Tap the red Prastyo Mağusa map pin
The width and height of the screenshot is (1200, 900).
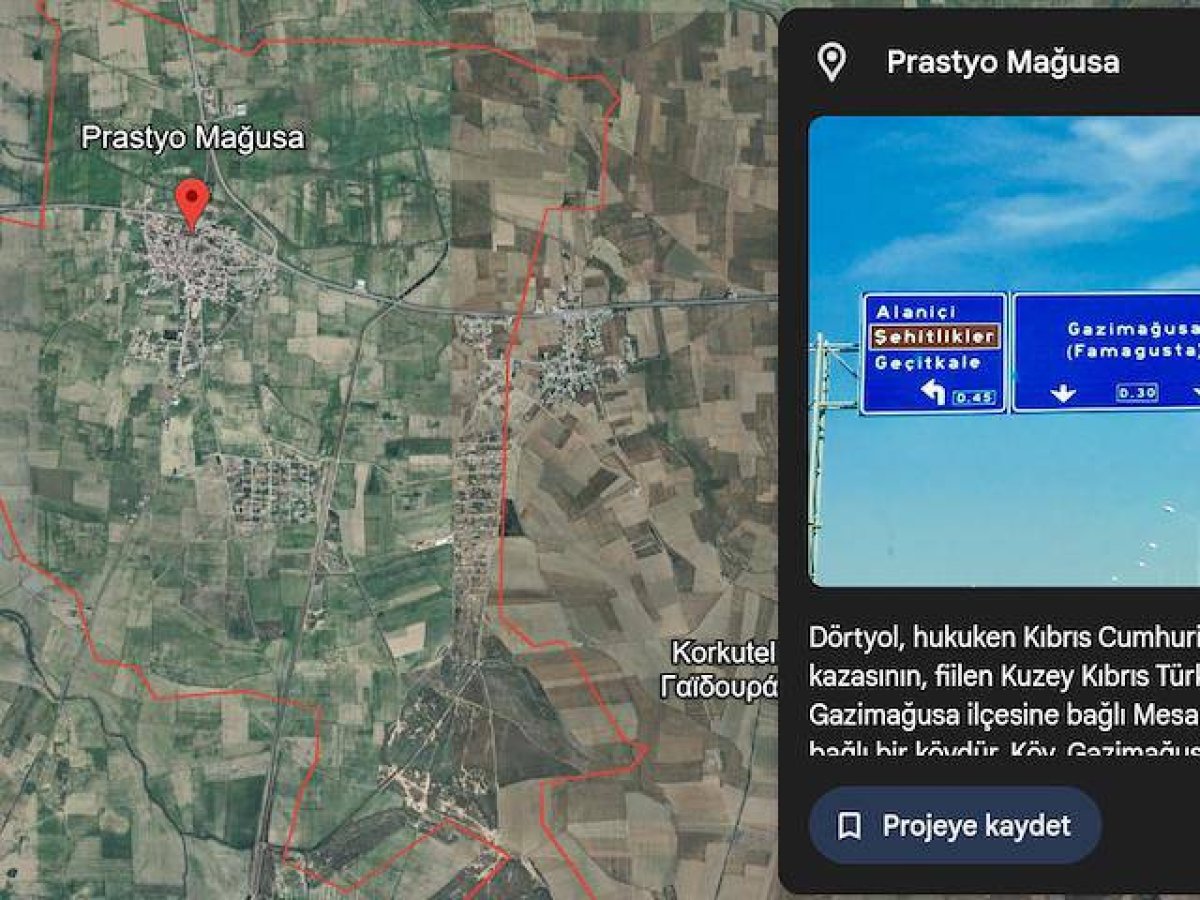[x=192, y=203]
